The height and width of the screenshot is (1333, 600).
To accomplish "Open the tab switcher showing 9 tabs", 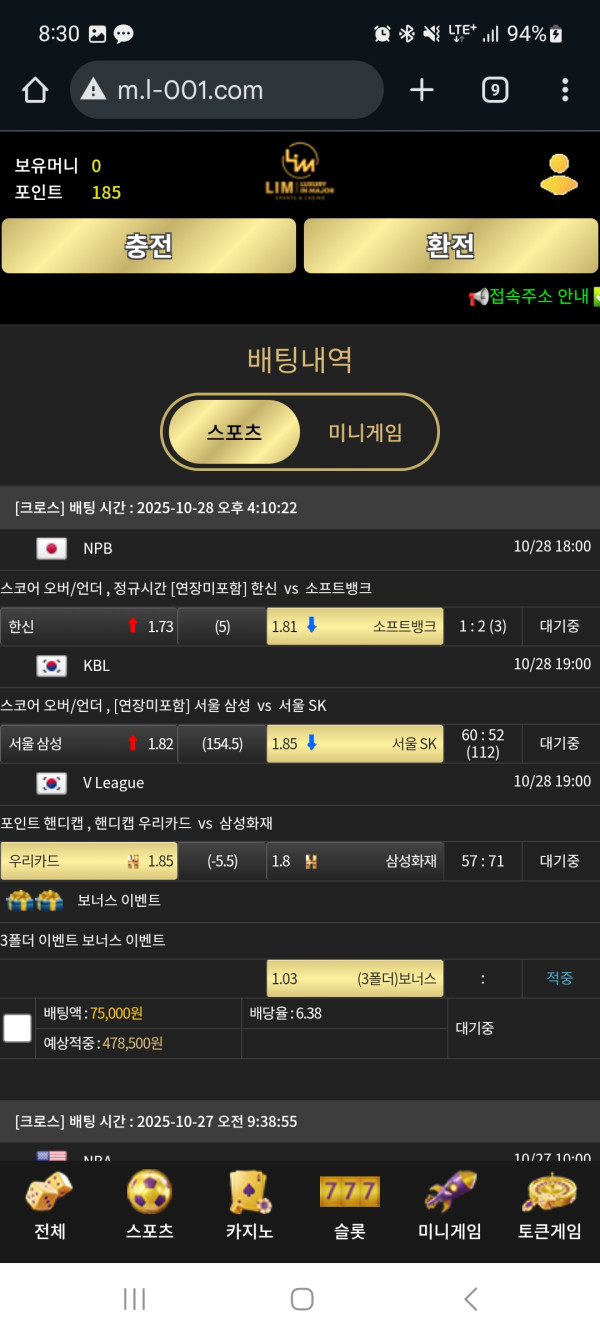I will coord(494,91).
